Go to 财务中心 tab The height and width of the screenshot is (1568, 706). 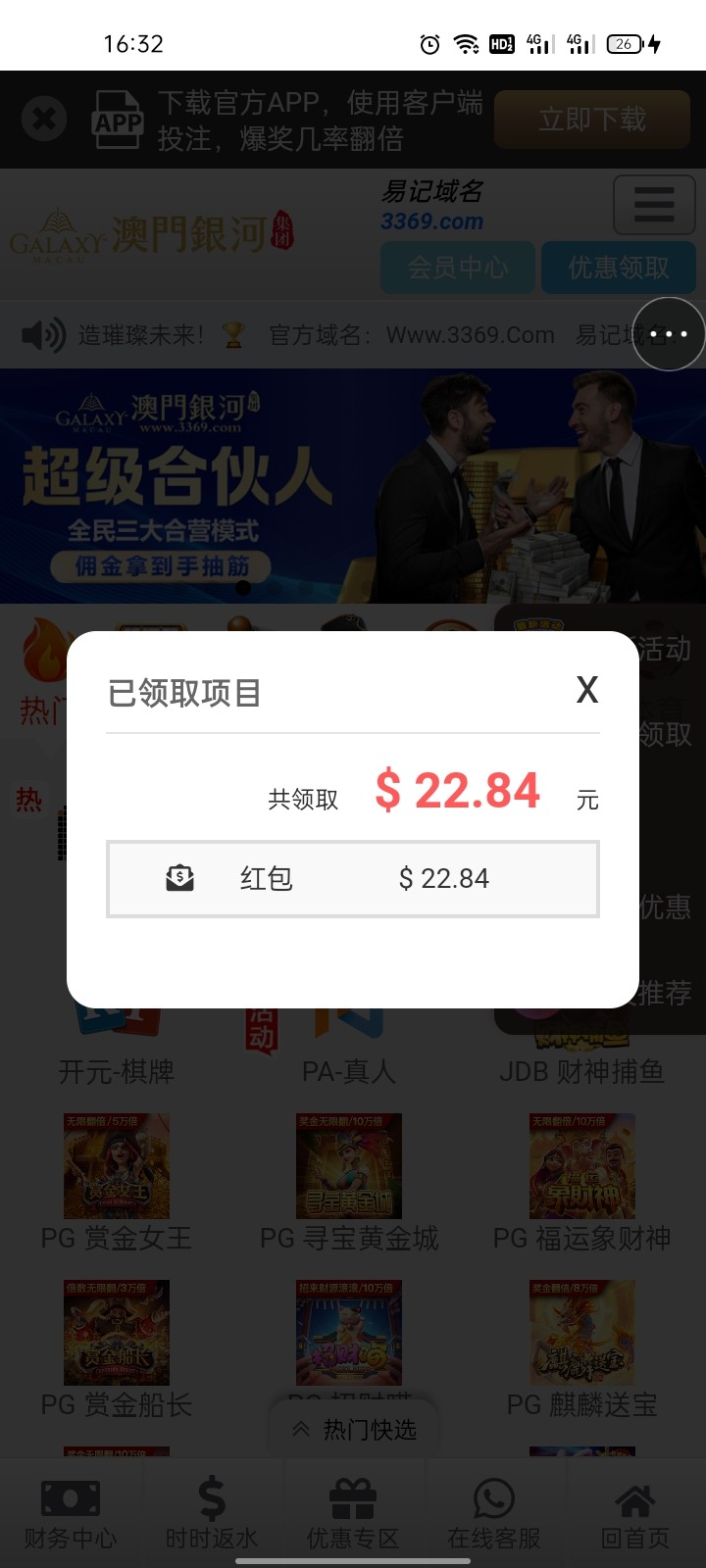point(71,1514)
